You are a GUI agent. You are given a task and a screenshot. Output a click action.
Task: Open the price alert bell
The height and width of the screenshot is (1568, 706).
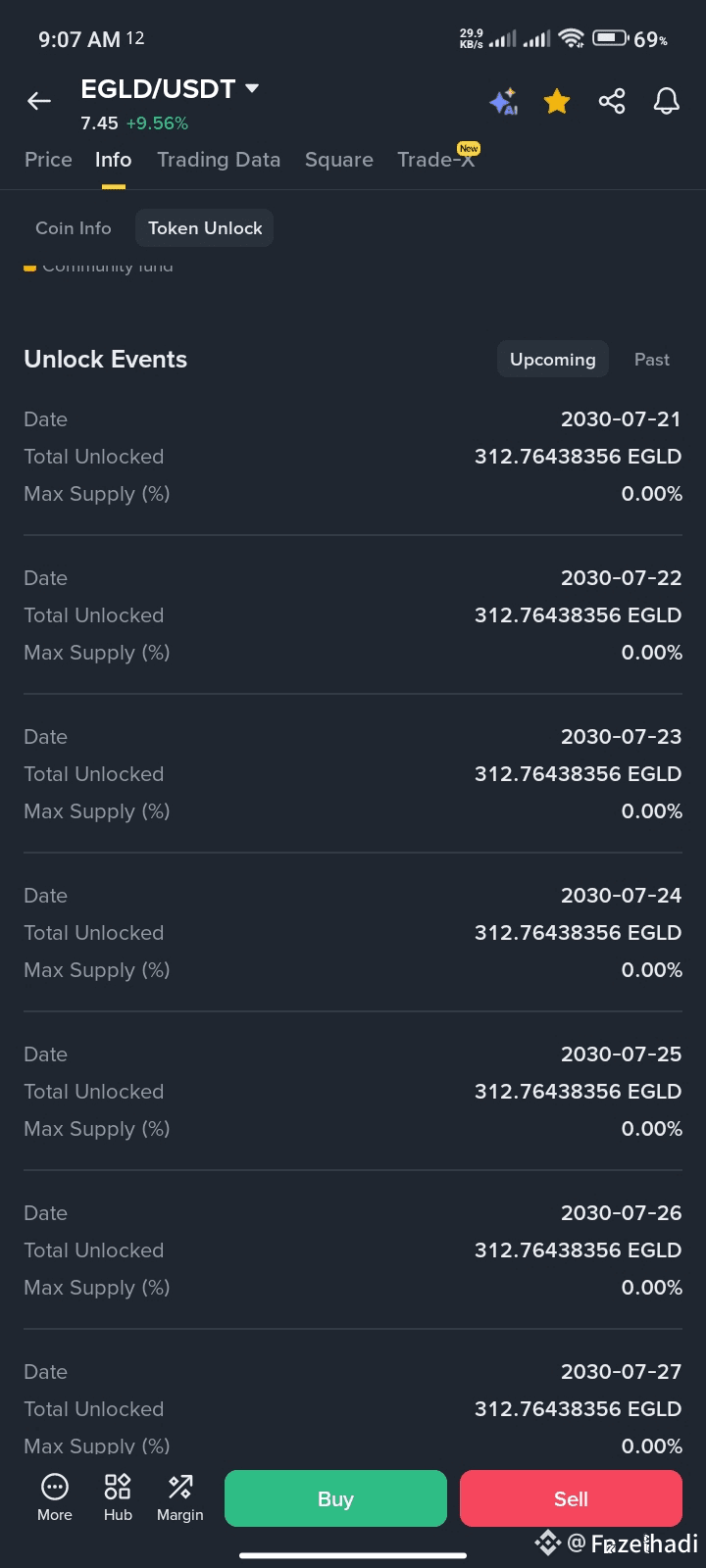[667, 101]
